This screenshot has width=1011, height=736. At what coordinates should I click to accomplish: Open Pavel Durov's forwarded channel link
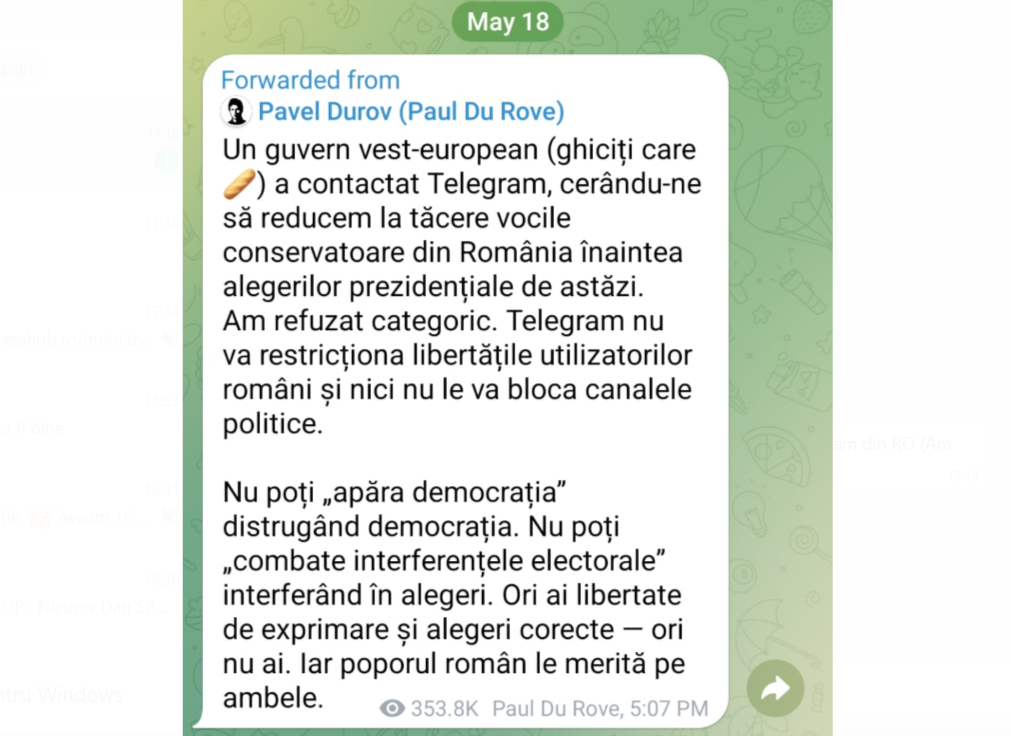pos(410,111)
